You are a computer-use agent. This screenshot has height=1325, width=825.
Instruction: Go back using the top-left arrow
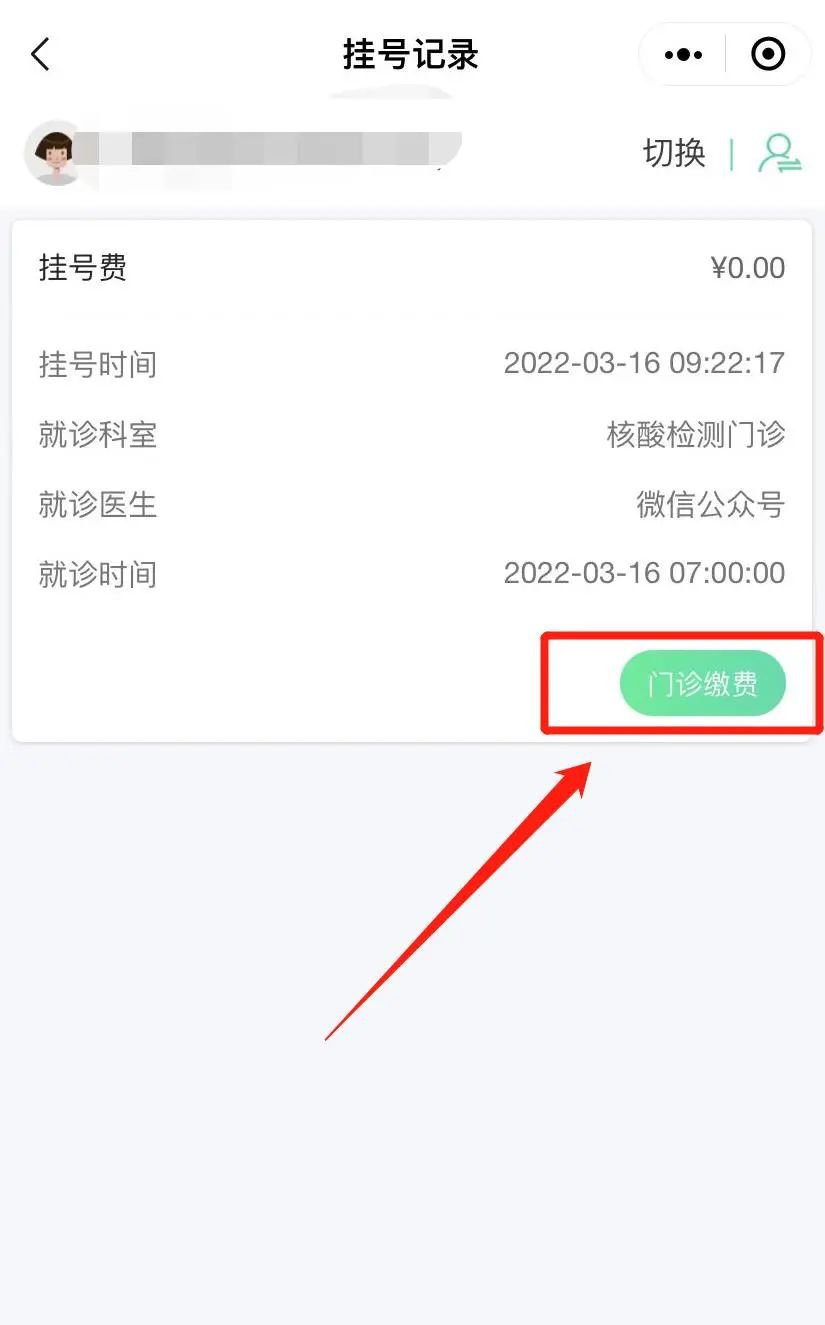point(40,54)
